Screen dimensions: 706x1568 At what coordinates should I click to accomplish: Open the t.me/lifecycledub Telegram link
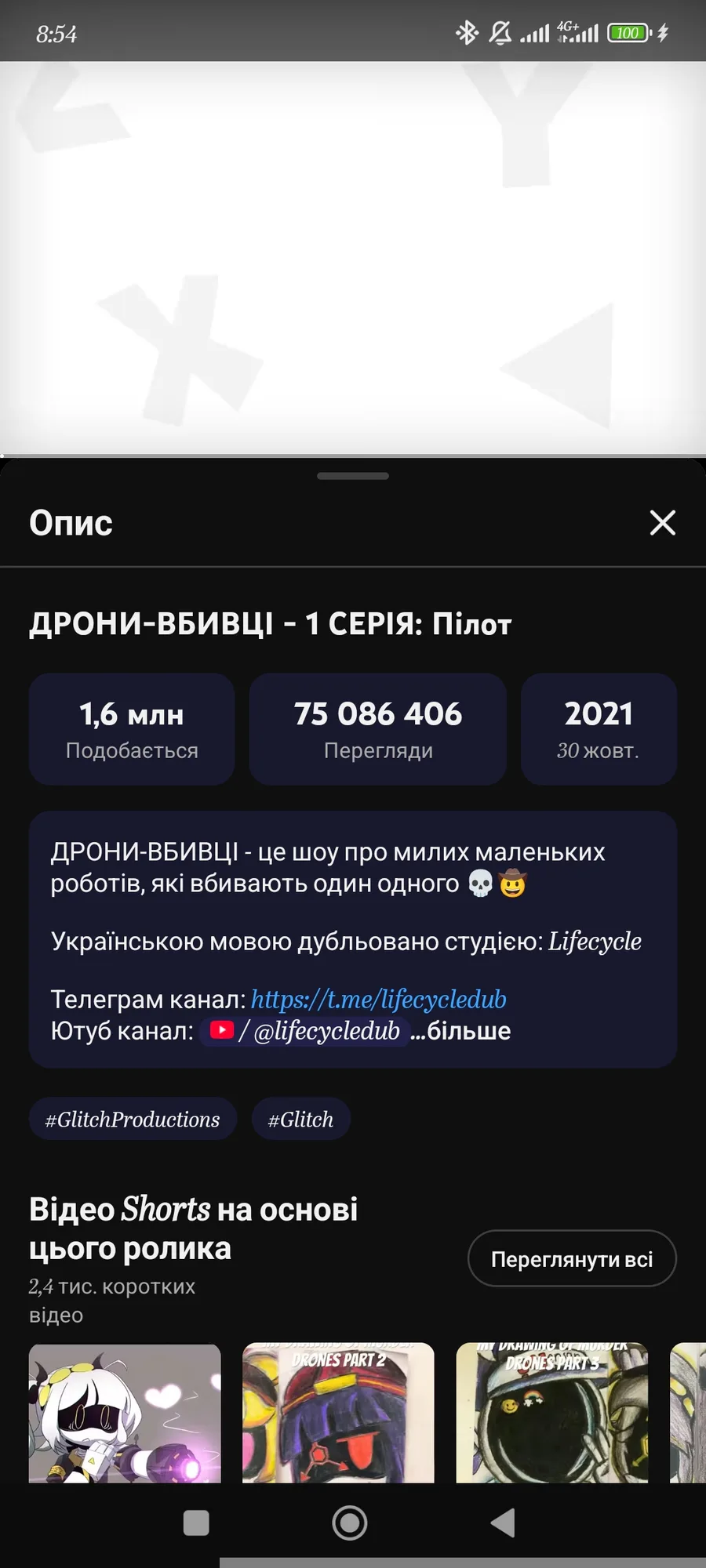pyautogui.click(x=378, y=1000)
